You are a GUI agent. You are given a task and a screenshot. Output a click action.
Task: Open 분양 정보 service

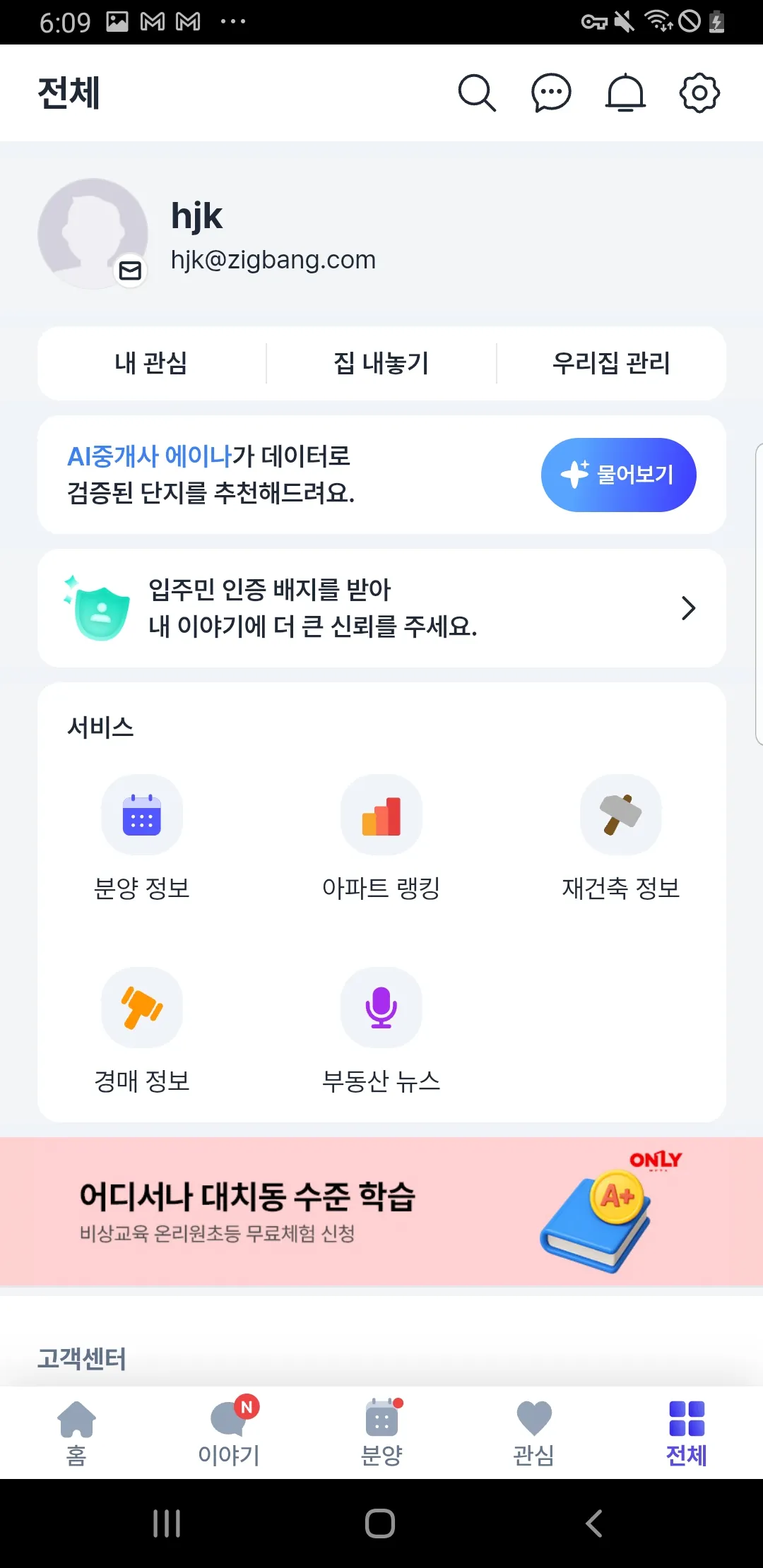(x=142, y=837)
